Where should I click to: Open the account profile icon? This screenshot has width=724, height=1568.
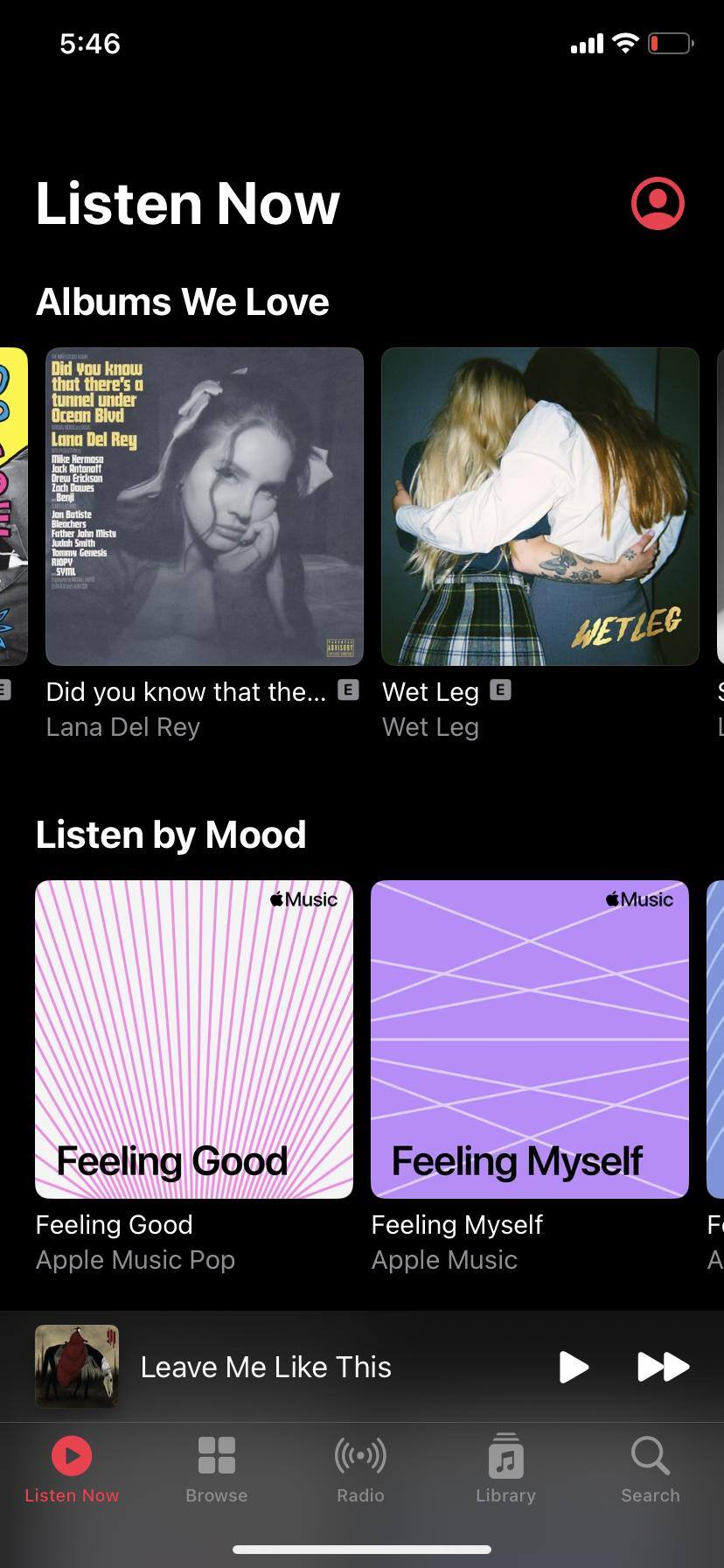[658, 204]
